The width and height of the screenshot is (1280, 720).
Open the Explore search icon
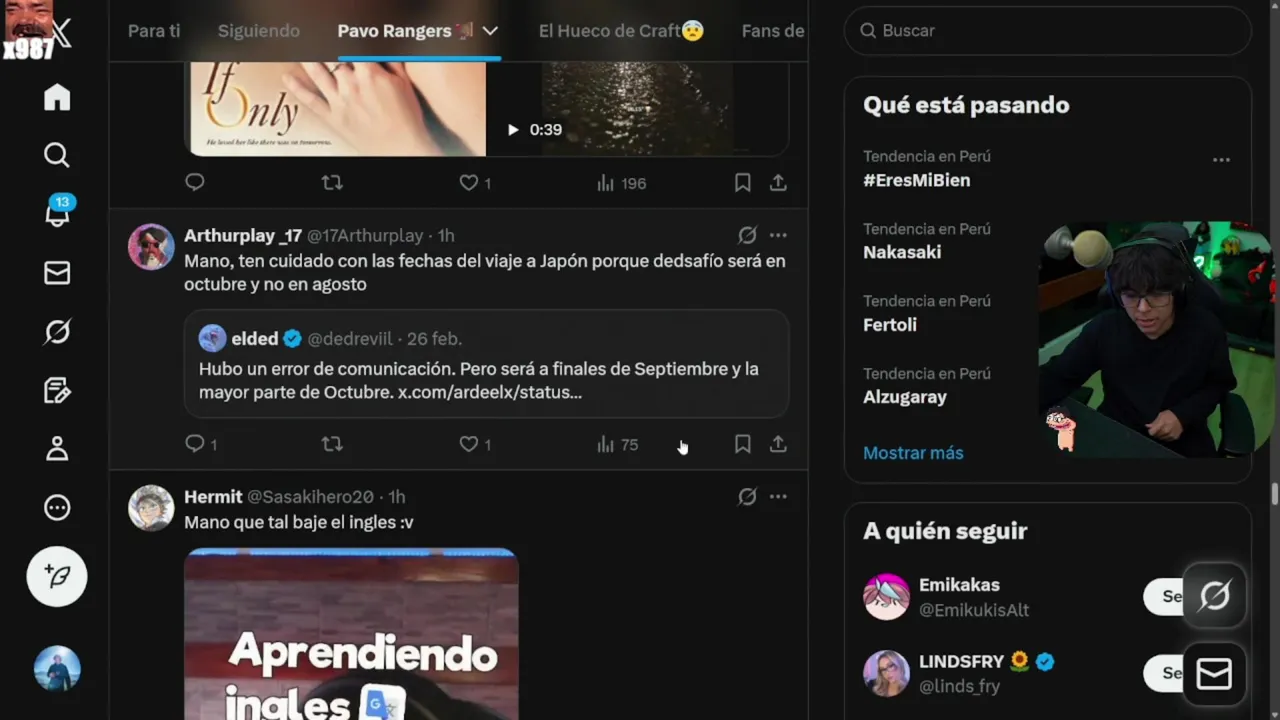57,155
